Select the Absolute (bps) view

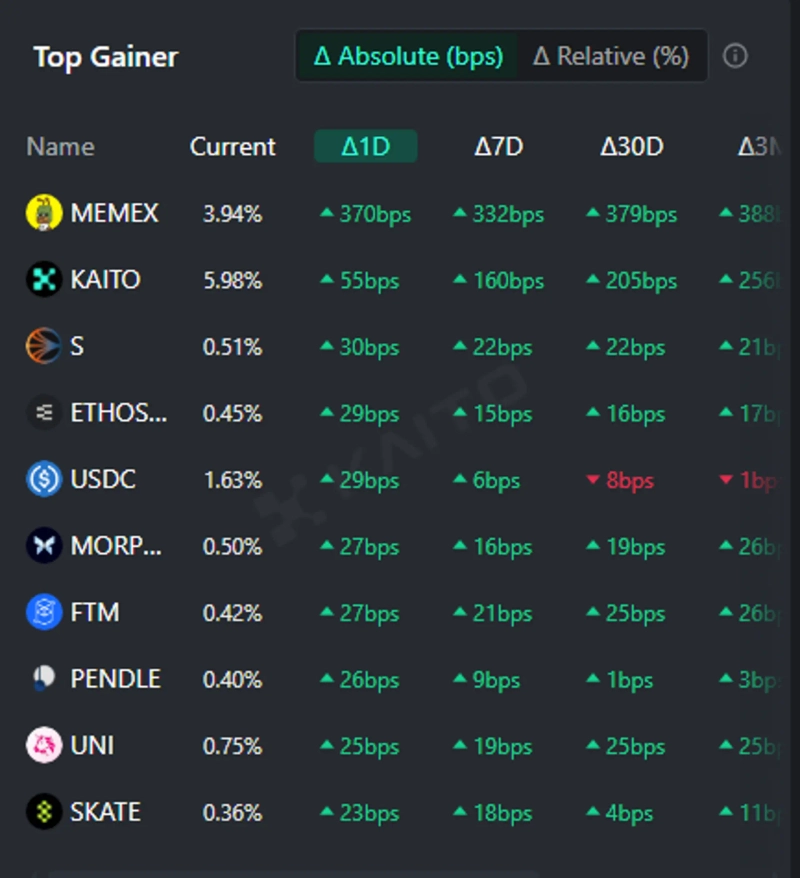point(408,56)
